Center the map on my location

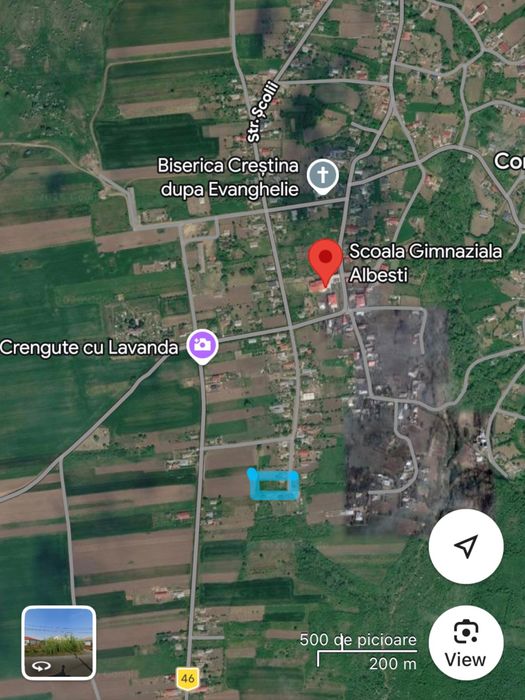pos(466,546)
